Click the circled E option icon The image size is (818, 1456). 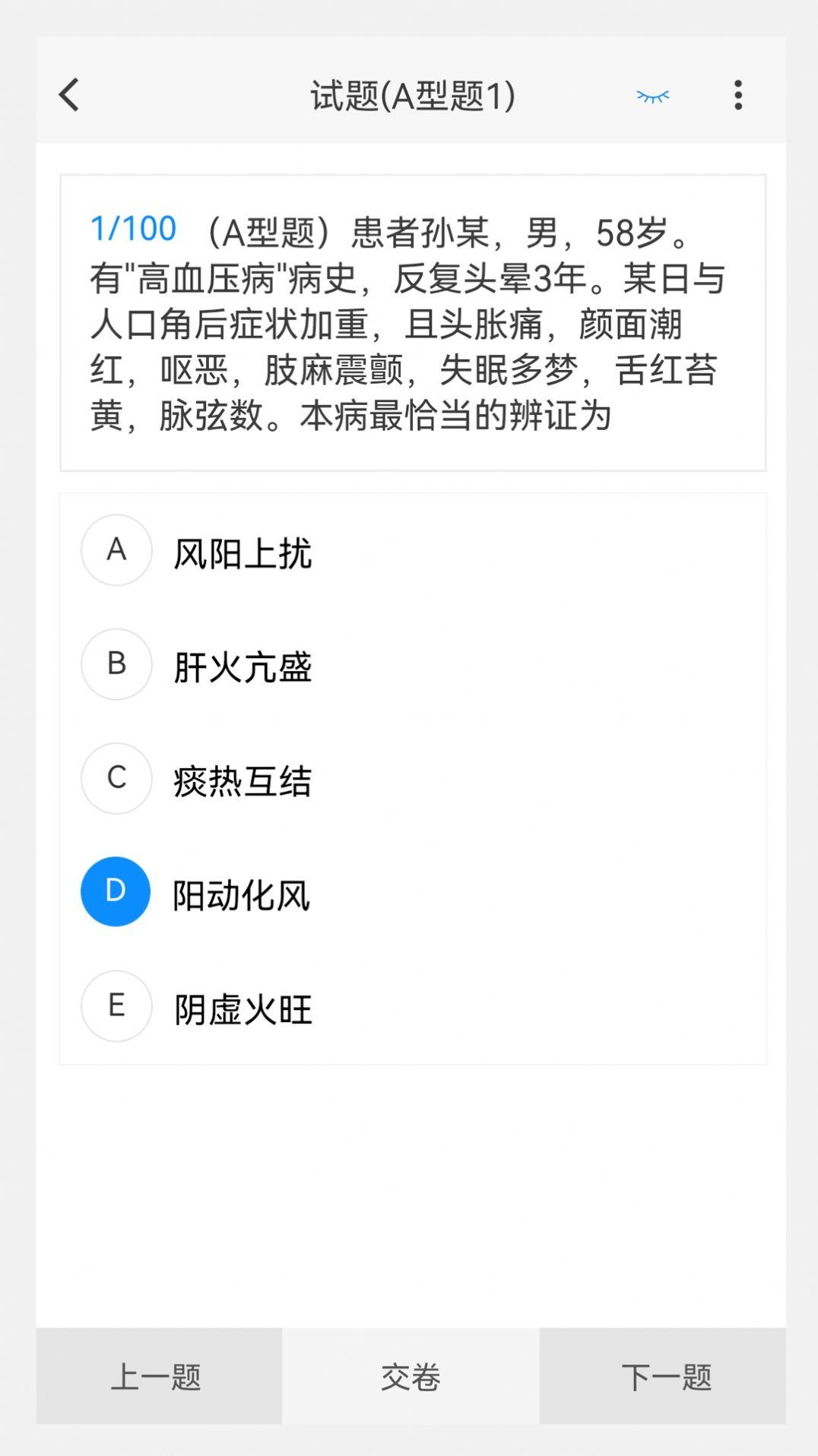click(x=116, y=1006)
